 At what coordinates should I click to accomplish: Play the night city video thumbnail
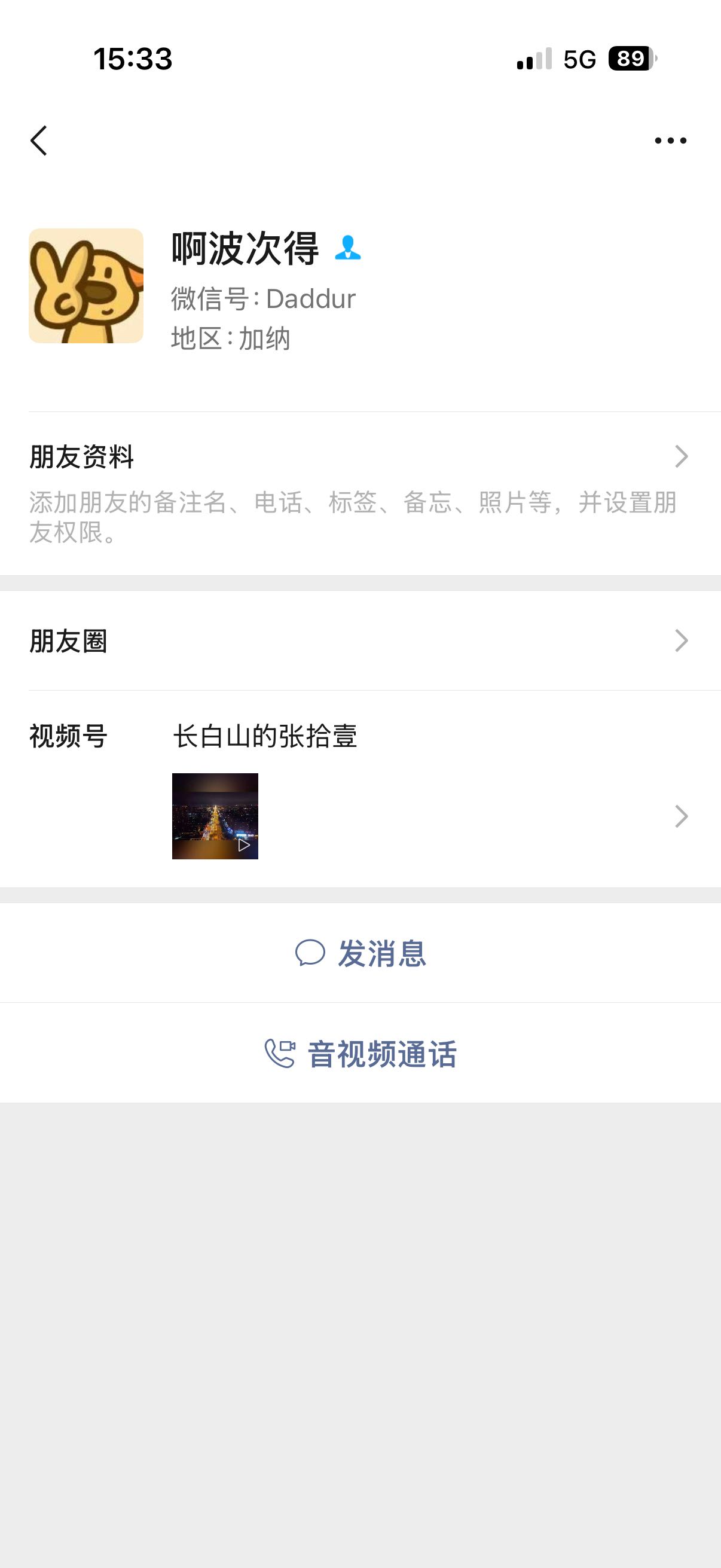215,816
